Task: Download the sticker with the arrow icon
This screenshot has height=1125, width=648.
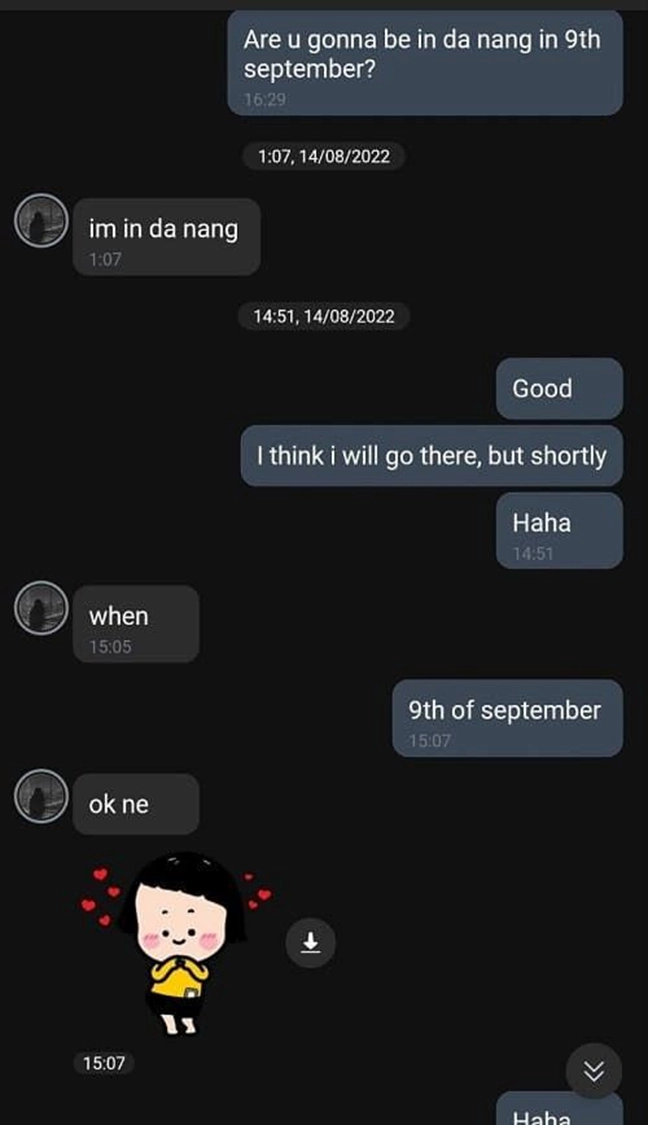Action: point(311,942)
